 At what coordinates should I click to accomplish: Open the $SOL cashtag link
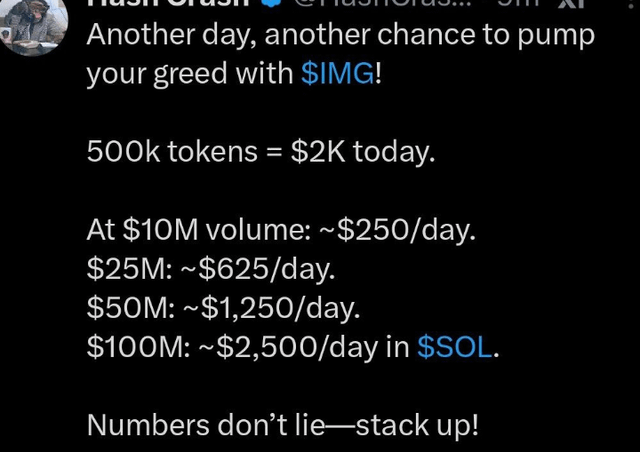[454, 347]
